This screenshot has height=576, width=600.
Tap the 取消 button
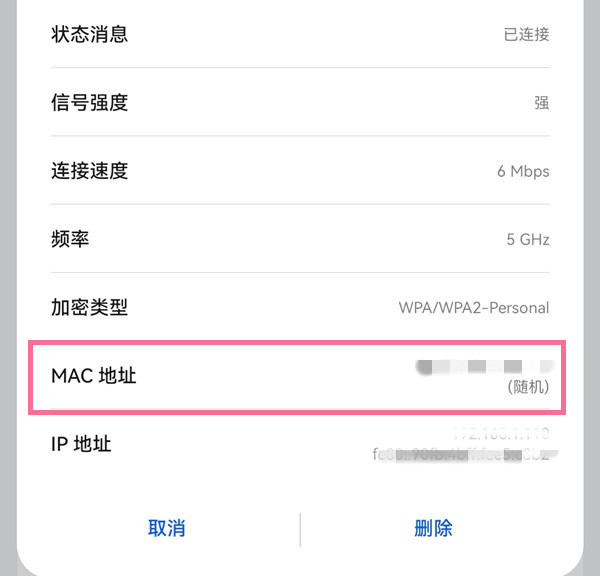click(x=166, y=528)
